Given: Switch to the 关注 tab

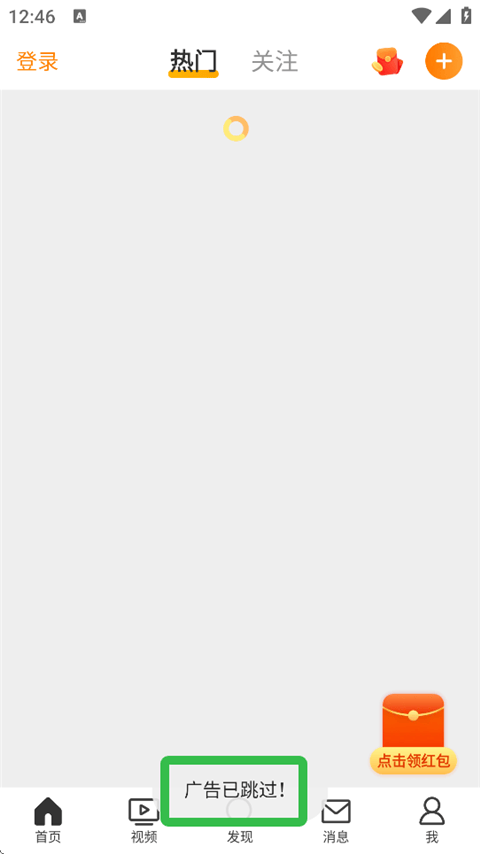Looking at the screenshot, I should (275, 62).
